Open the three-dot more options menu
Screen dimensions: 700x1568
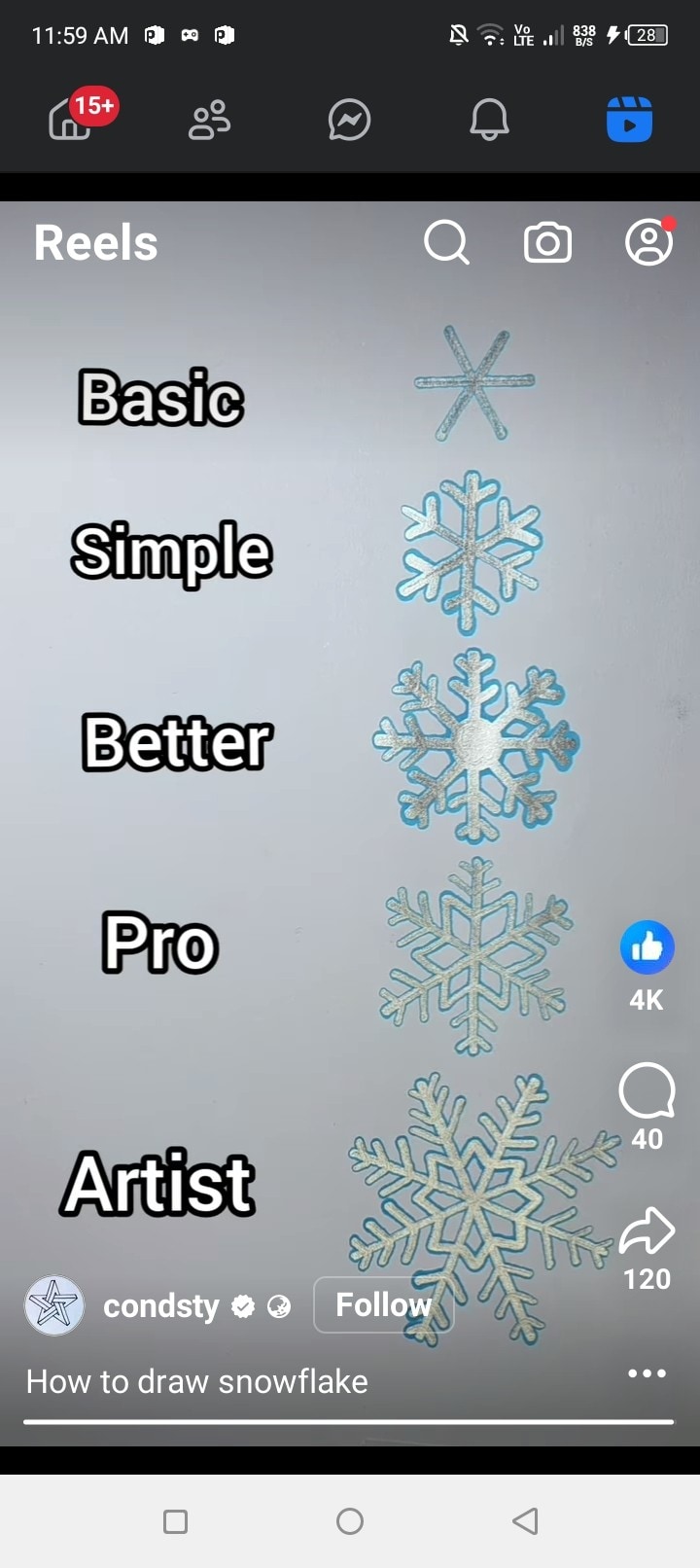[647, 1373]
